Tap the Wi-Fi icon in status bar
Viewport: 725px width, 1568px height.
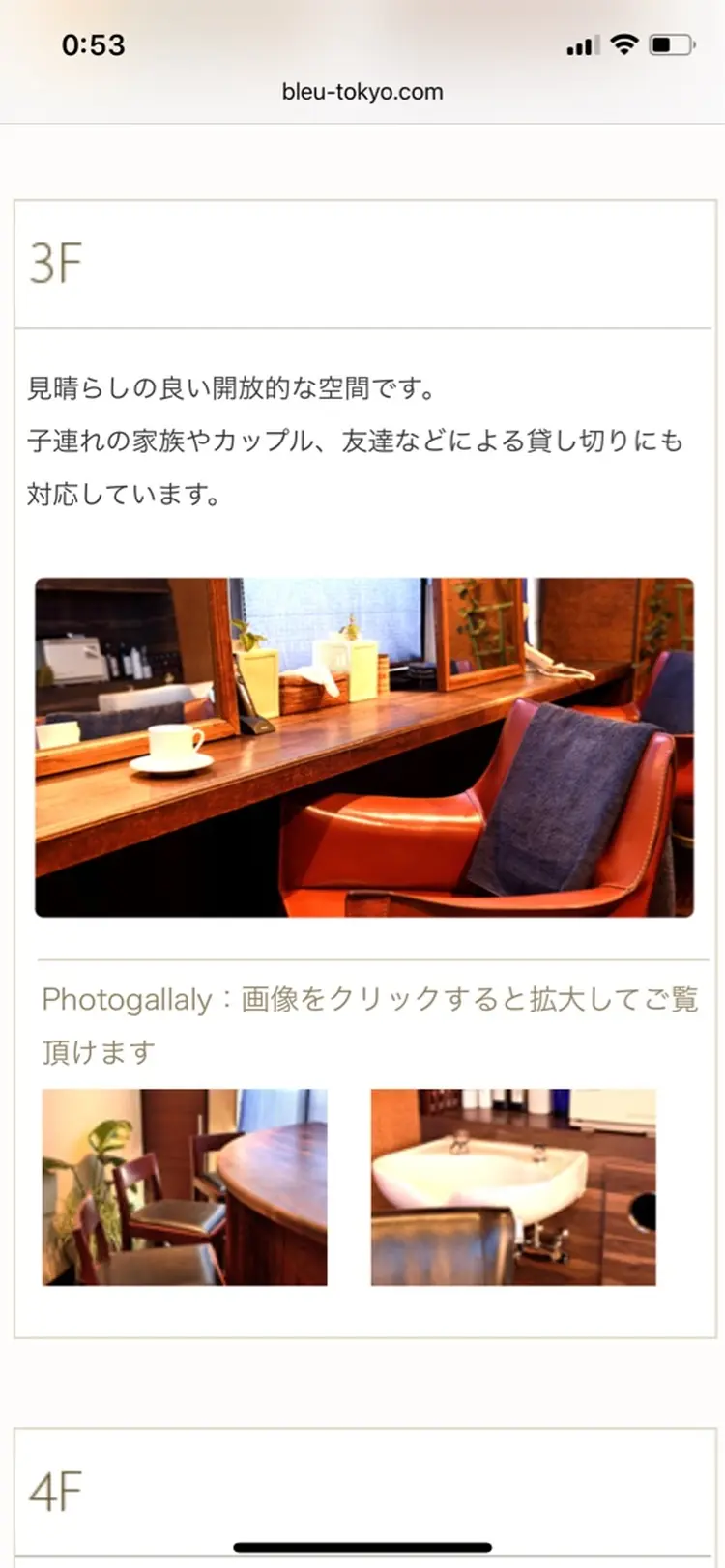(623, 43)
